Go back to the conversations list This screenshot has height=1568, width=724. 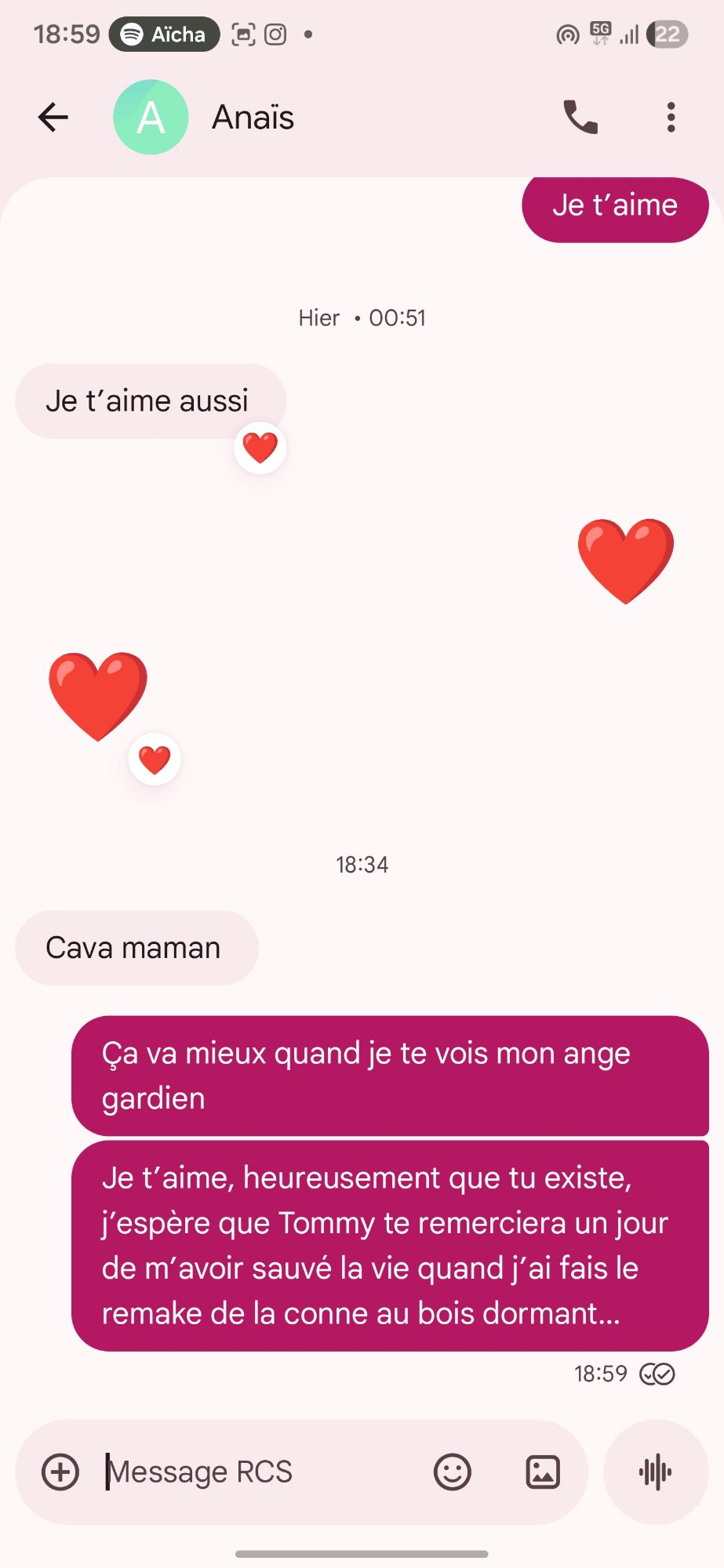(x=53, y=118)
